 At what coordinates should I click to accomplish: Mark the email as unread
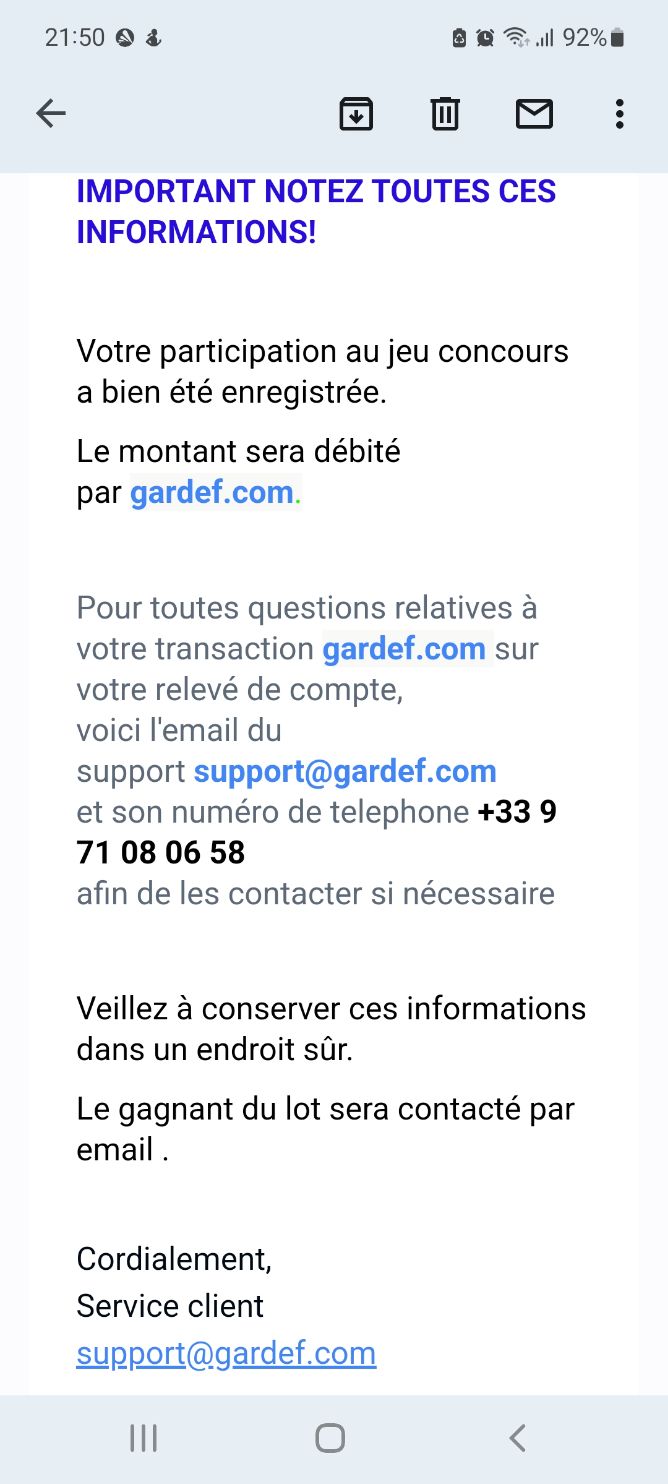pyautogui.click(x=534, y=115)
